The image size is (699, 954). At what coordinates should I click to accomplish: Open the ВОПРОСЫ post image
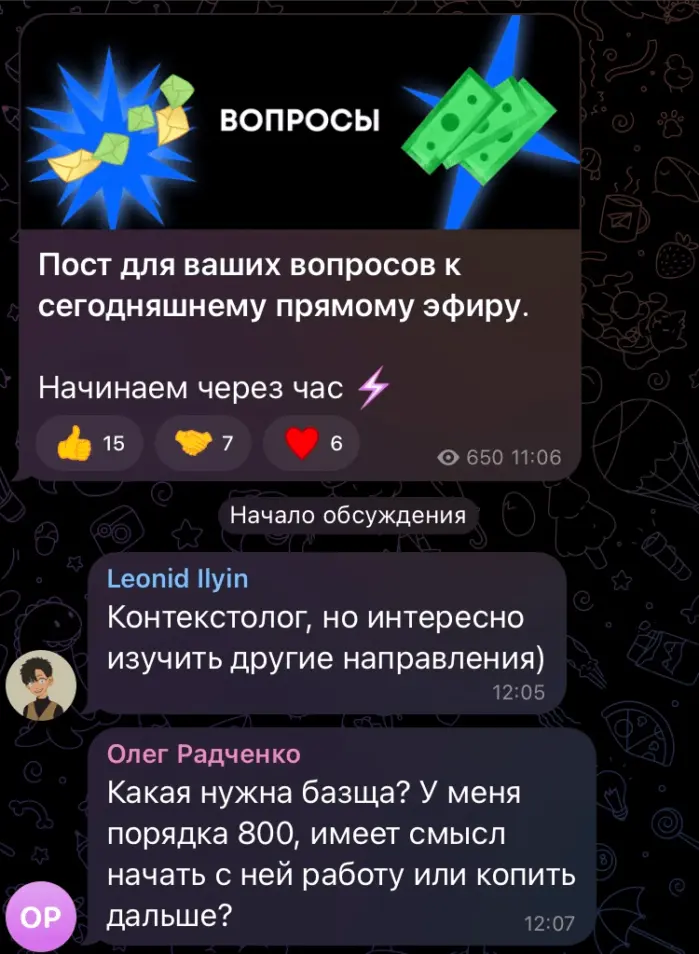point(300,122)
